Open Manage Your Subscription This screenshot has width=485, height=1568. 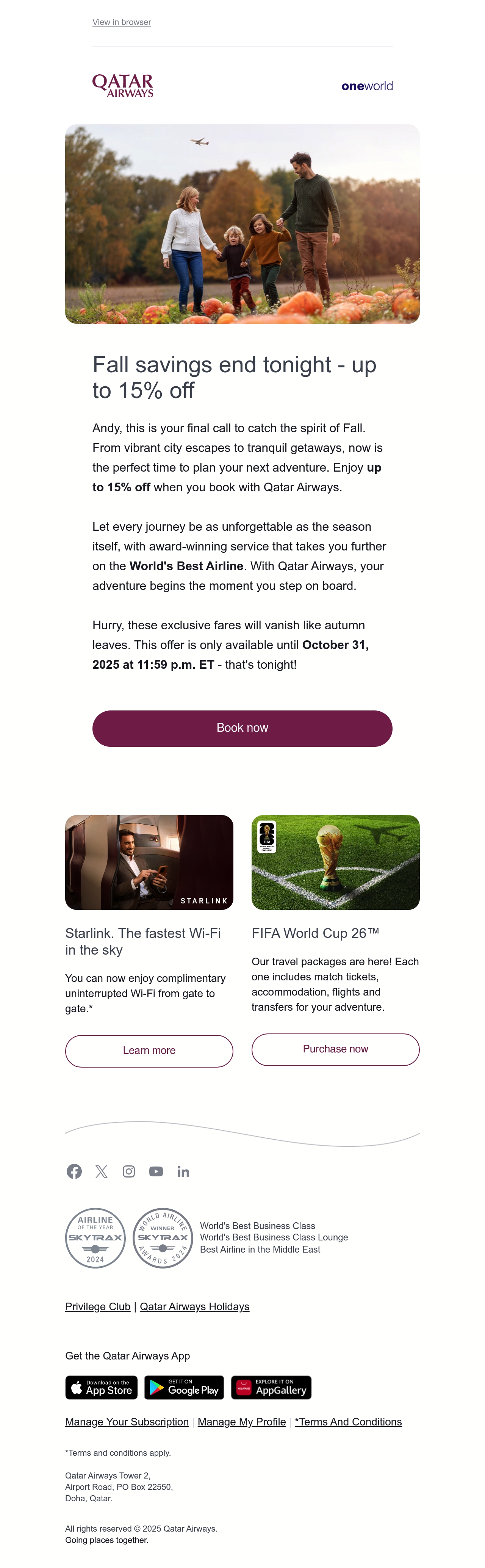(x=127, y=1422)
